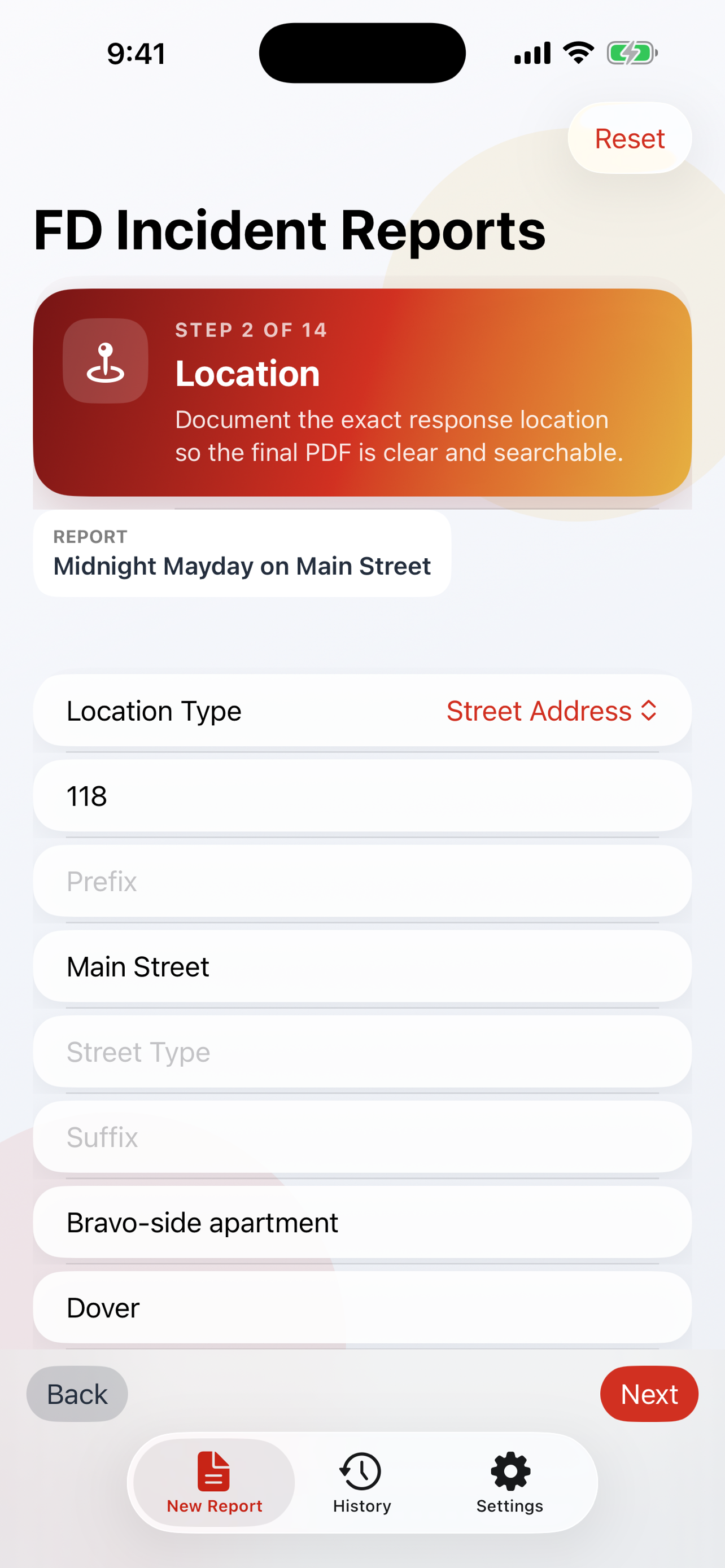Tap the Bravo-side apartment field
725x1568 pixels.
(361, 1222)
